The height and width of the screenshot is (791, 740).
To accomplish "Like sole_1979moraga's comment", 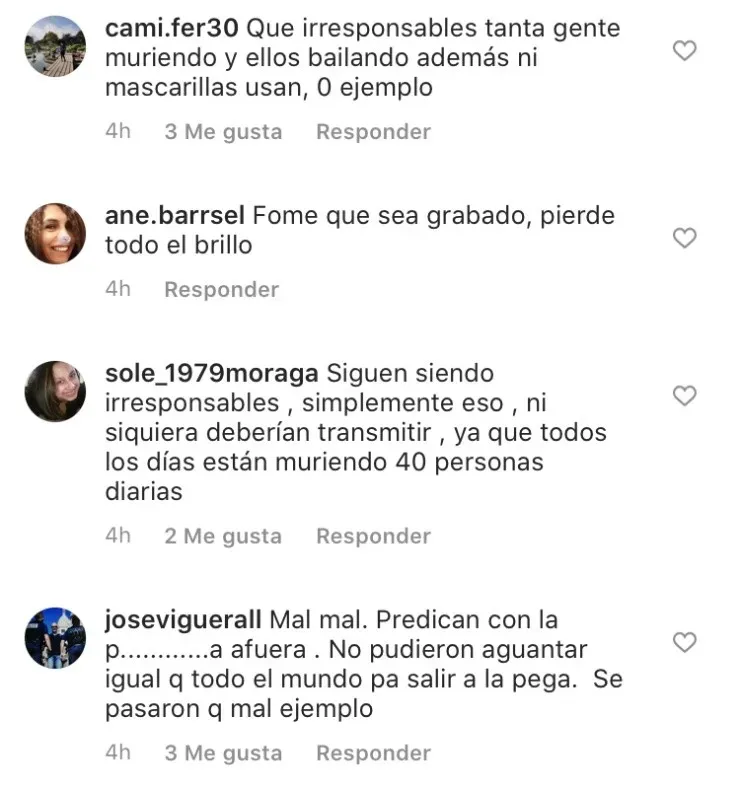I will [684, 396].
